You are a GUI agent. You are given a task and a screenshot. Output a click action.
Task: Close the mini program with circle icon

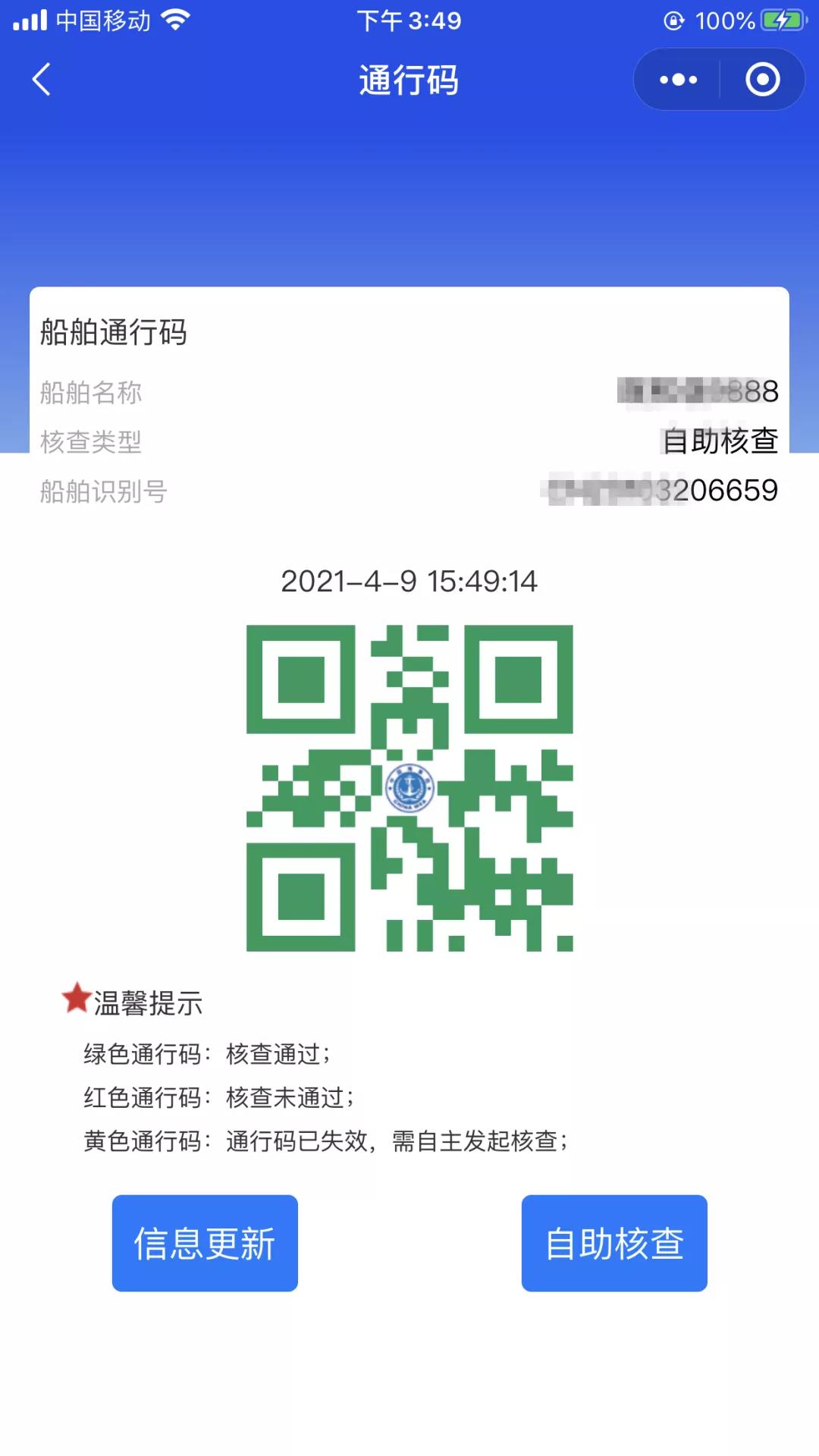click(762, 80)
